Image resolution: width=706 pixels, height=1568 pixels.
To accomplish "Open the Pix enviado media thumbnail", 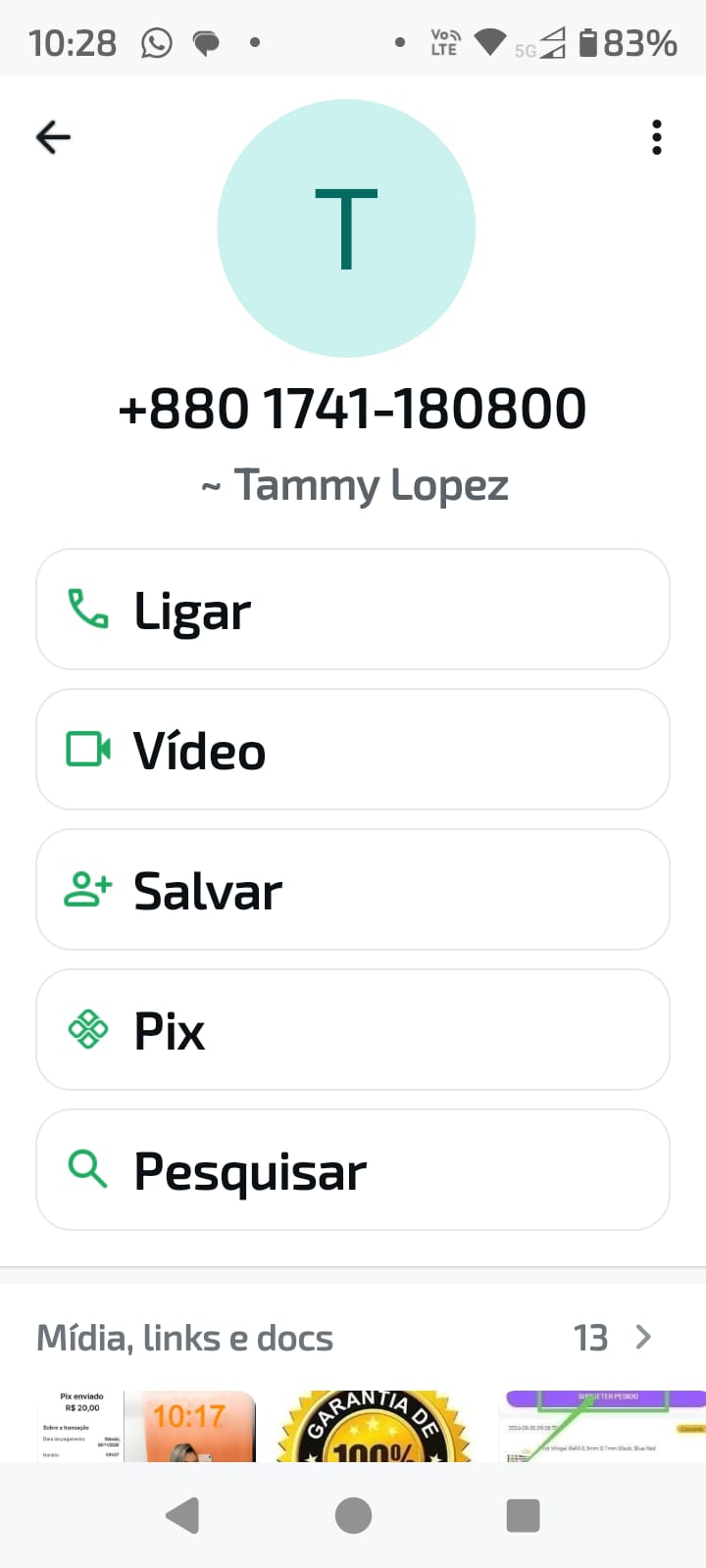I will [x=82, y=1426].
